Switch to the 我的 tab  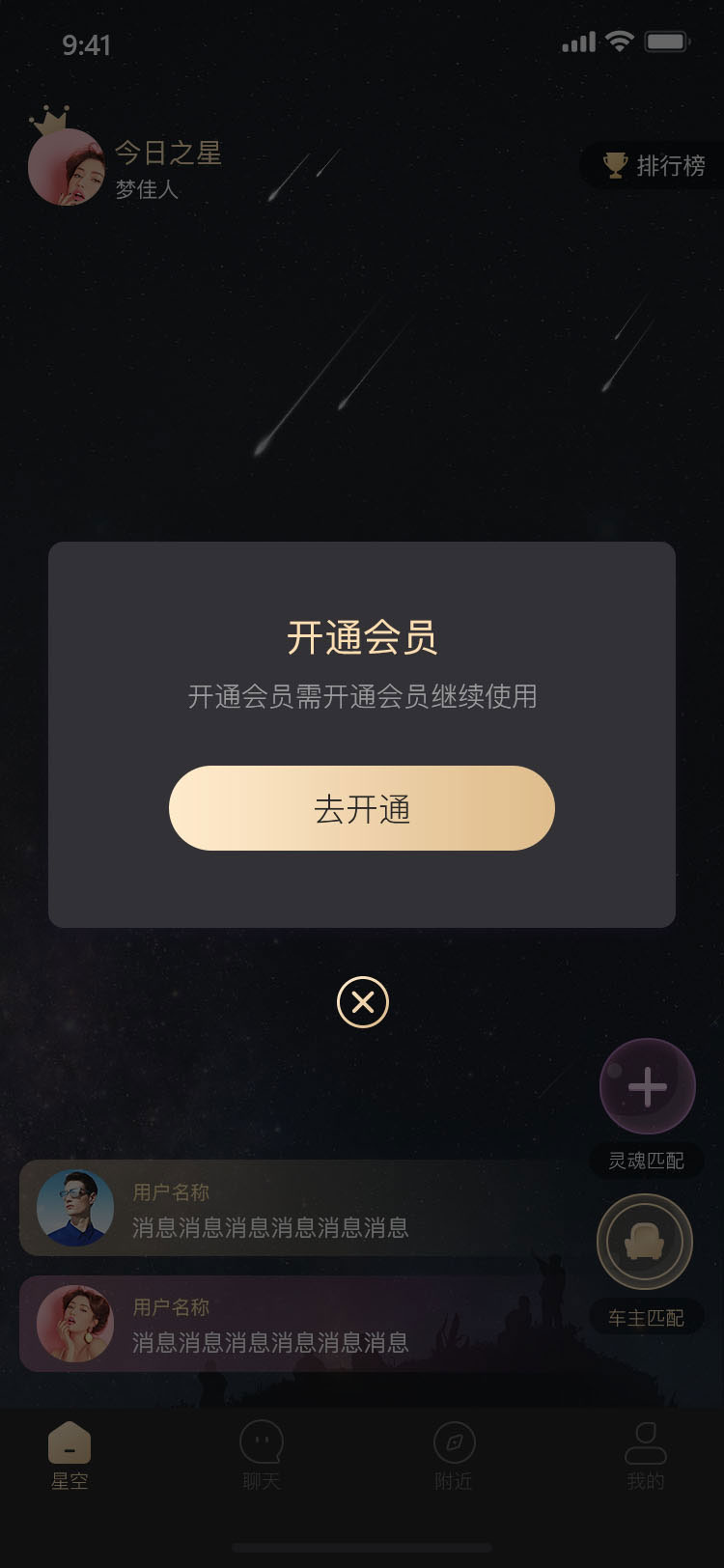click(x=646, y=1455)
